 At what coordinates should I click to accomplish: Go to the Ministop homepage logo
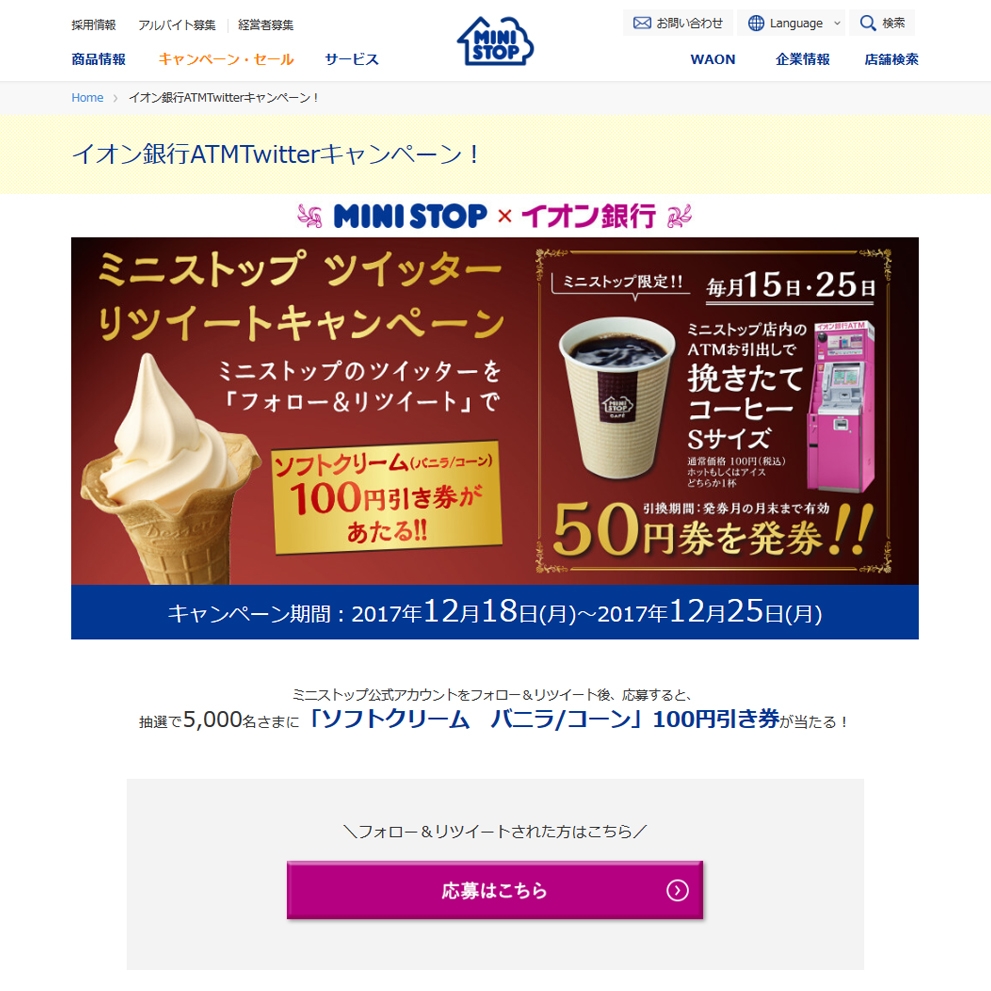pyautogui.click(x=495, y=42)
